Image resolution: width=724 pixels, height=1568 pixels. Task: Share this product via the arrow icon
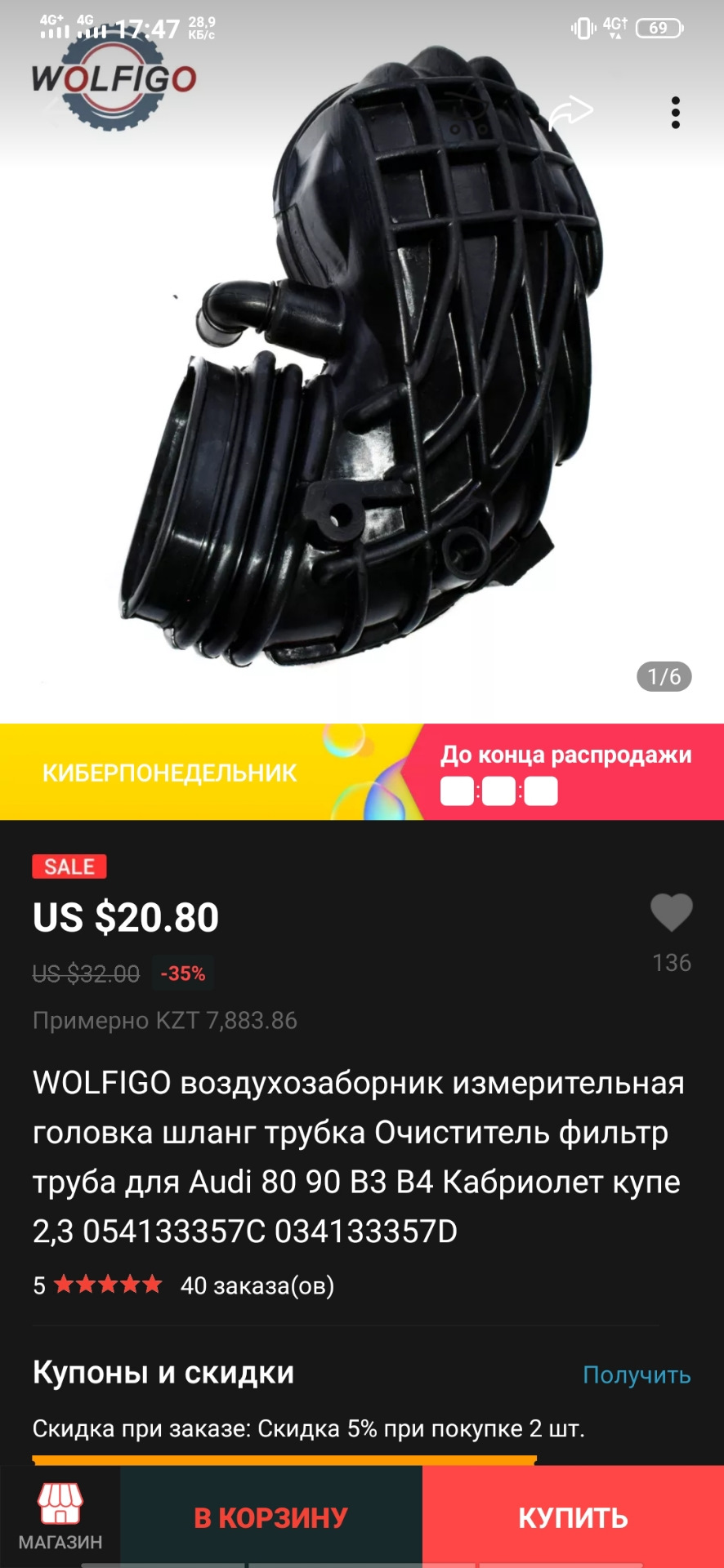[x=570, y=113]
